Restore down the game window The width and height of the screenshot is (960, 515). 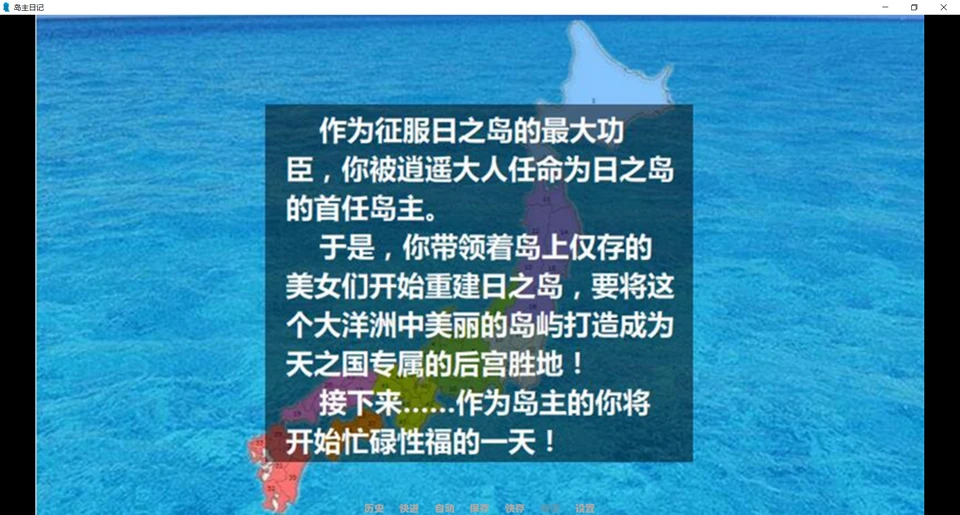tap(914, 7)
